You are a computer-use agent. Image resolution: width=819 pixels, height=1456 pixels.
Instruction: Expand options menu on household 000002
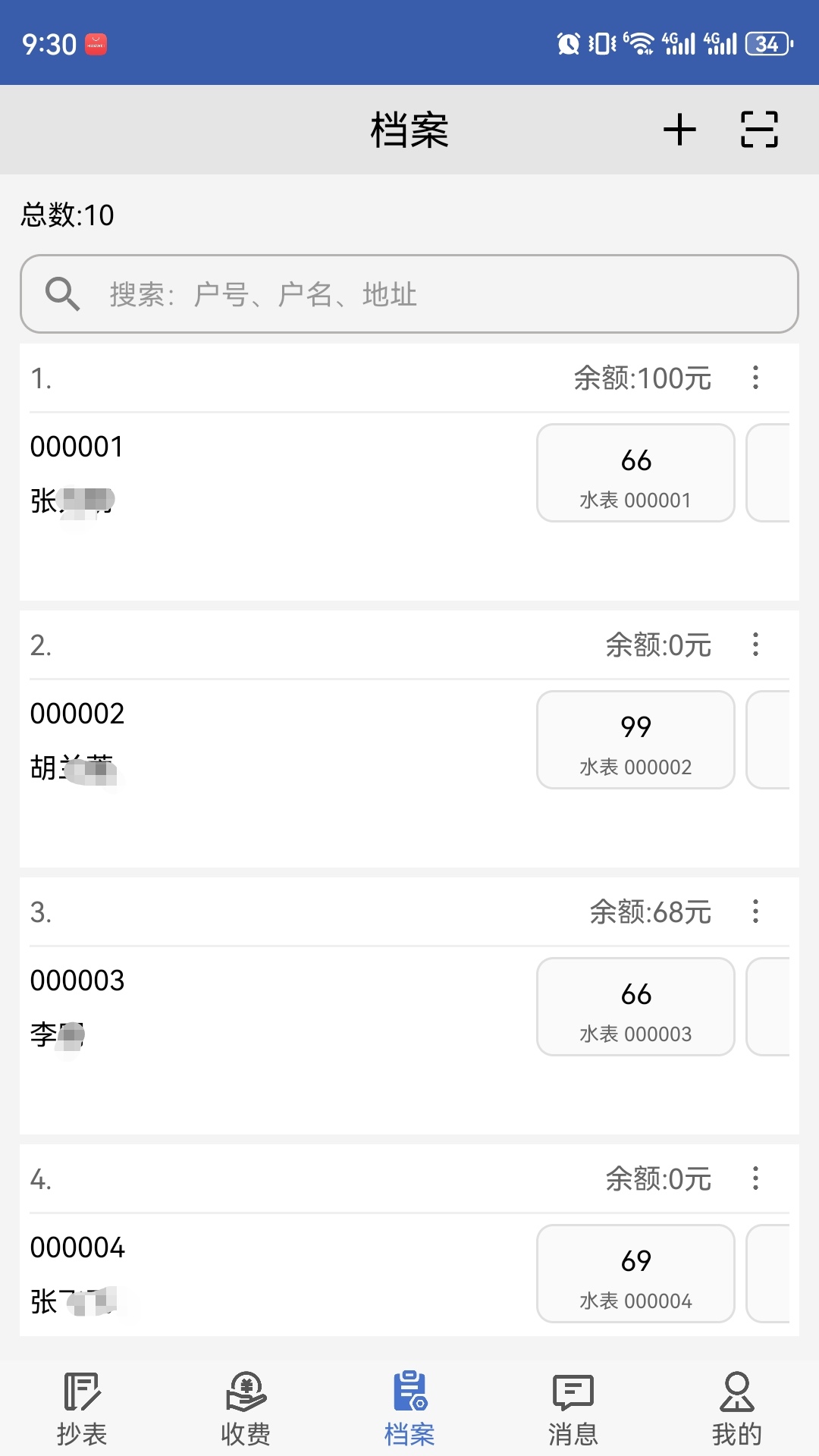pyautogui.click(x=756, y=646)
